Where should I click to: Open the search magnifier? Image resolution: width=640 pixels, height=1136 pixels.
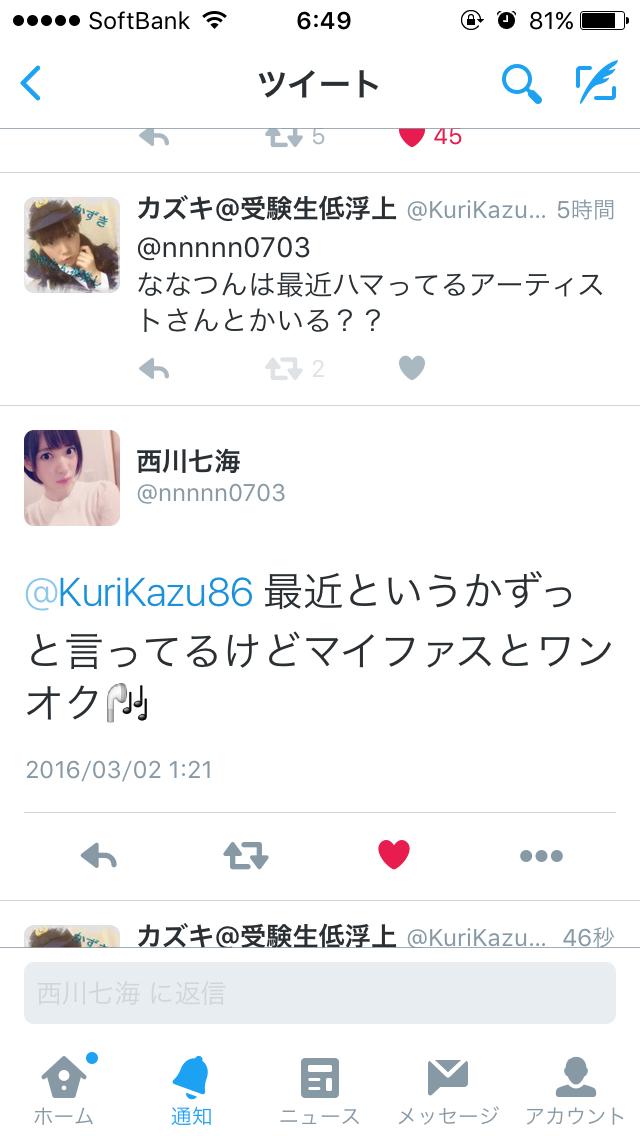click(x=520, y=83)
